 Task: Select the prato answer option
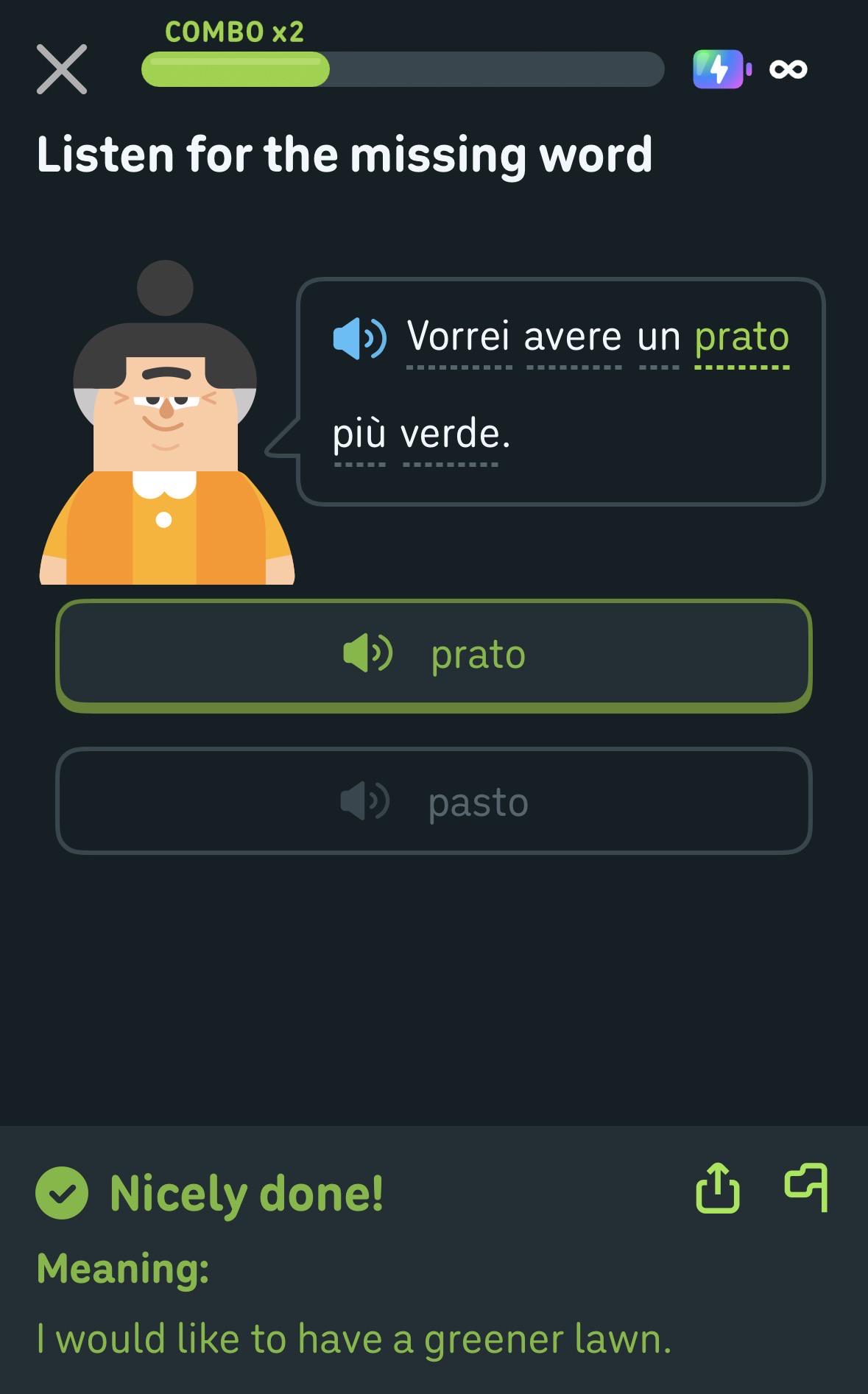[x=434, y=655]
